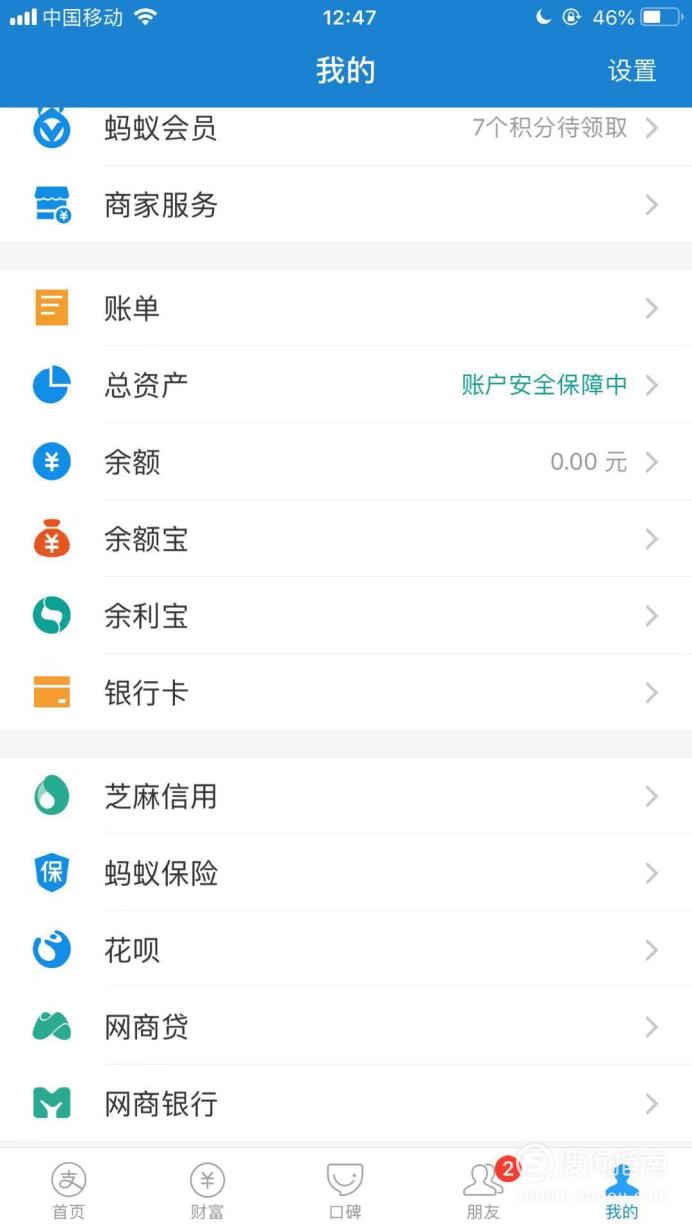Switch to the 口碑 tab
This screenshot has width=692, height=1230.
point(345,1190)
